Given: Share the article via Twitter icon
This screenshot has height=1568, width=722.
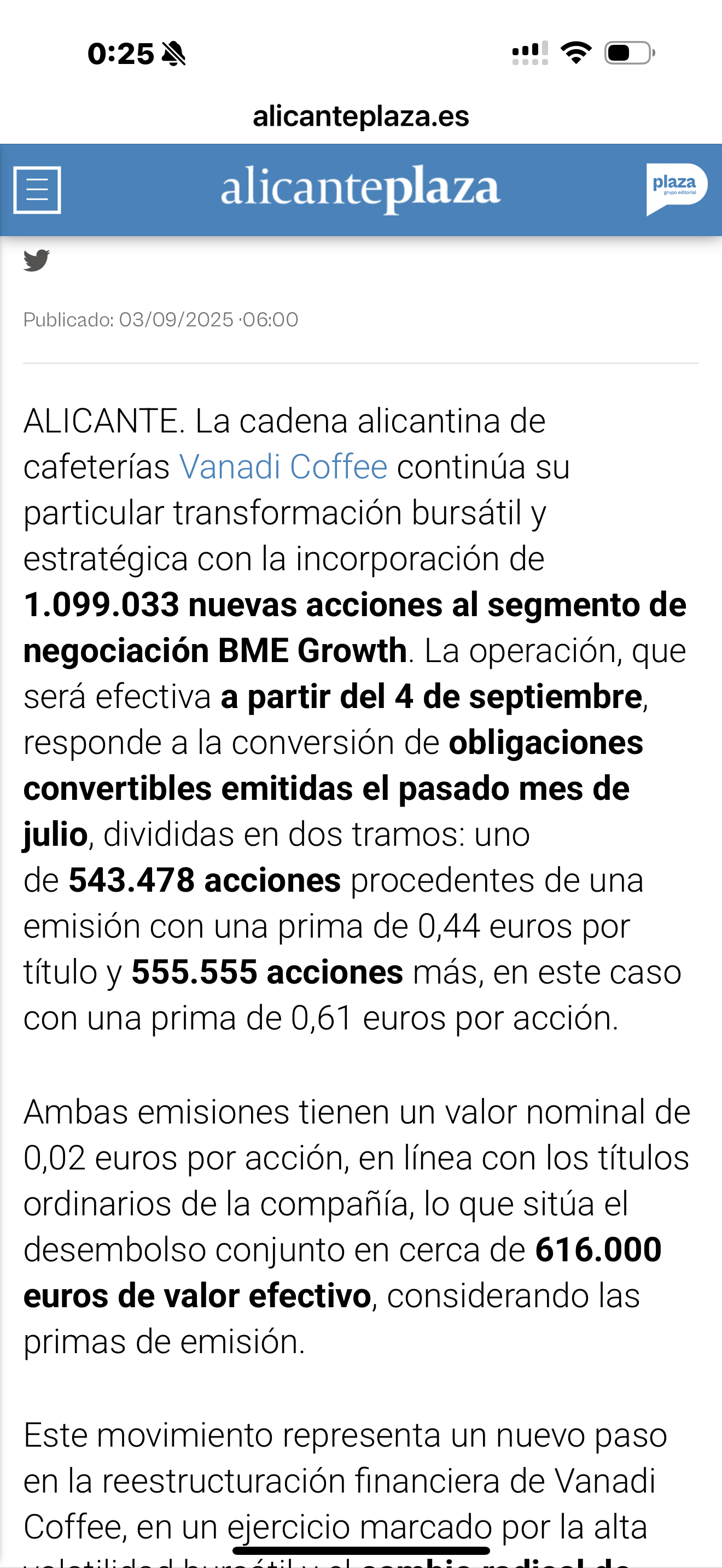Looking at the screenshot, I should pos(37,261).
